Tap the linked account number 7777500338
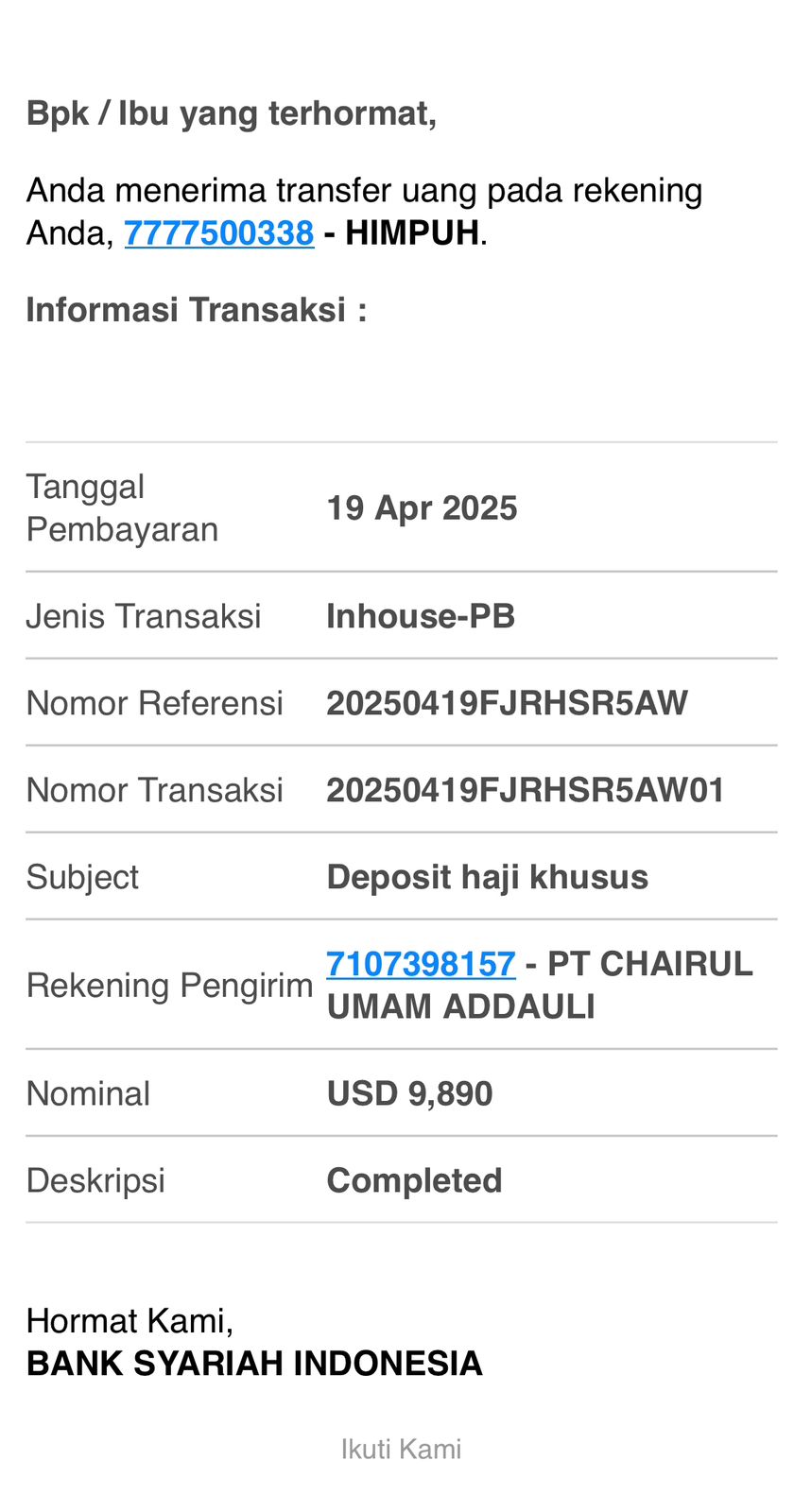The width and height of the screenshot is (794, 1512). pyautogui.click(x=219, y=232)
